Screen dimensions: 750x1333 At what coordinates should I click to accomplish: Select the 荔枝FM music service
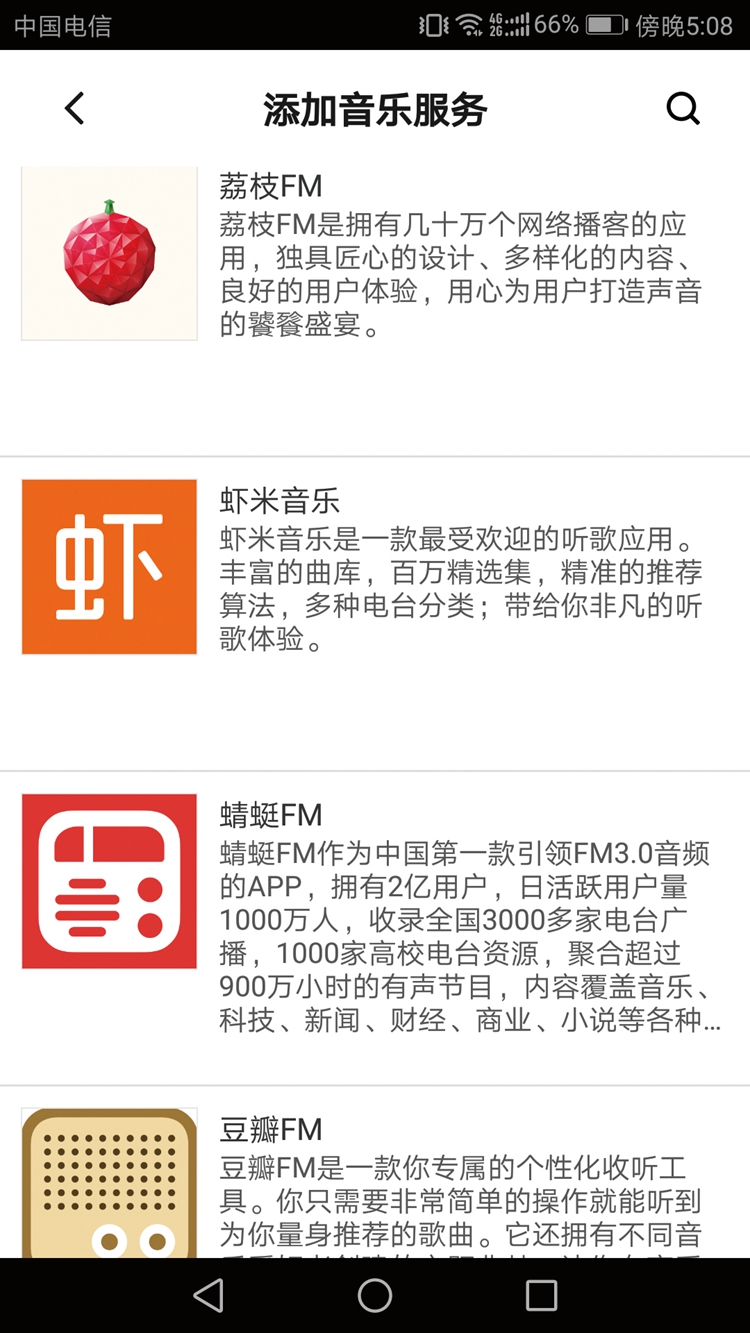point(375,307)
